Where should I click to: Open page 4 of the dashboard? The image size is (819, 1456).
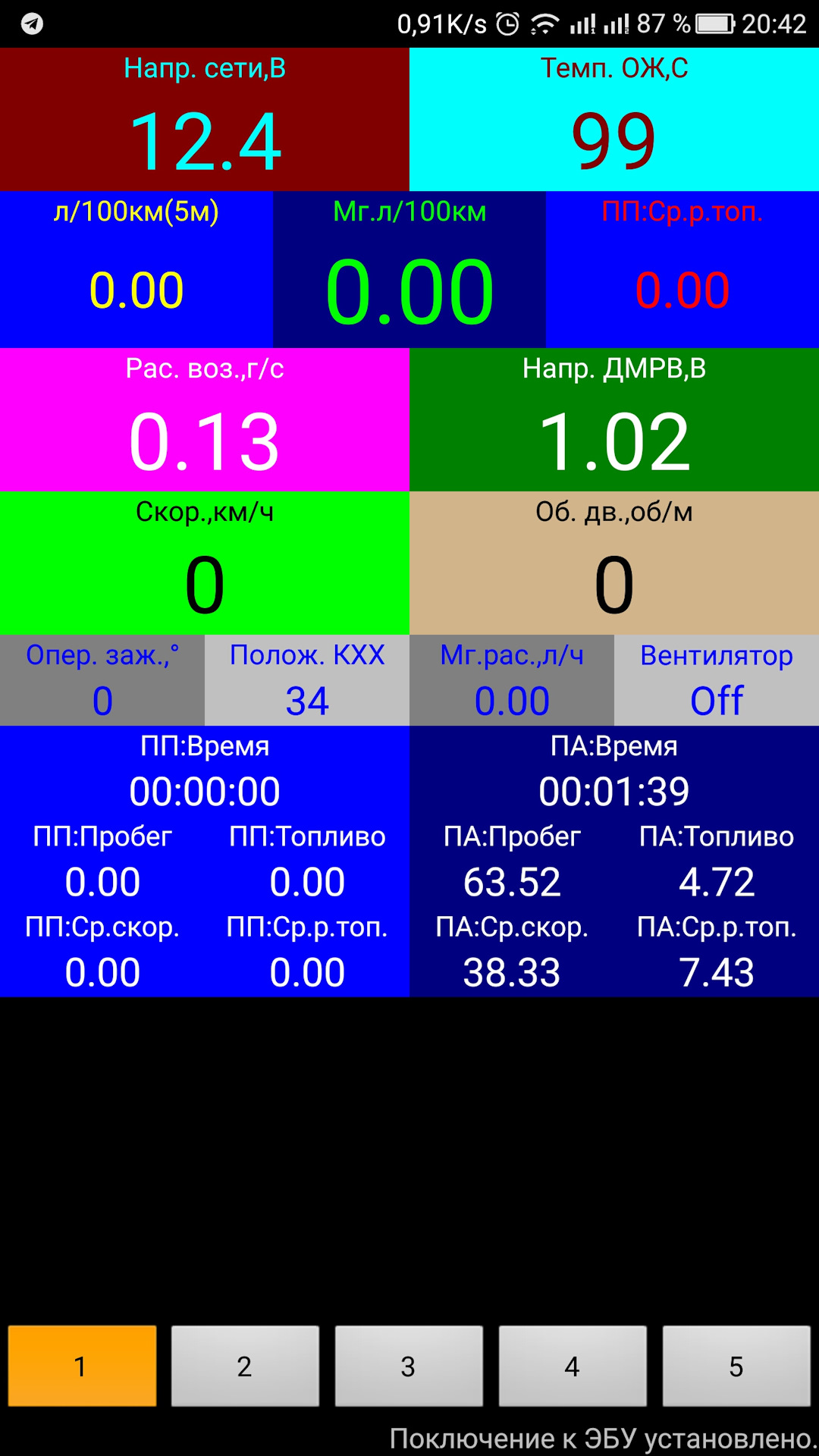573,1366
